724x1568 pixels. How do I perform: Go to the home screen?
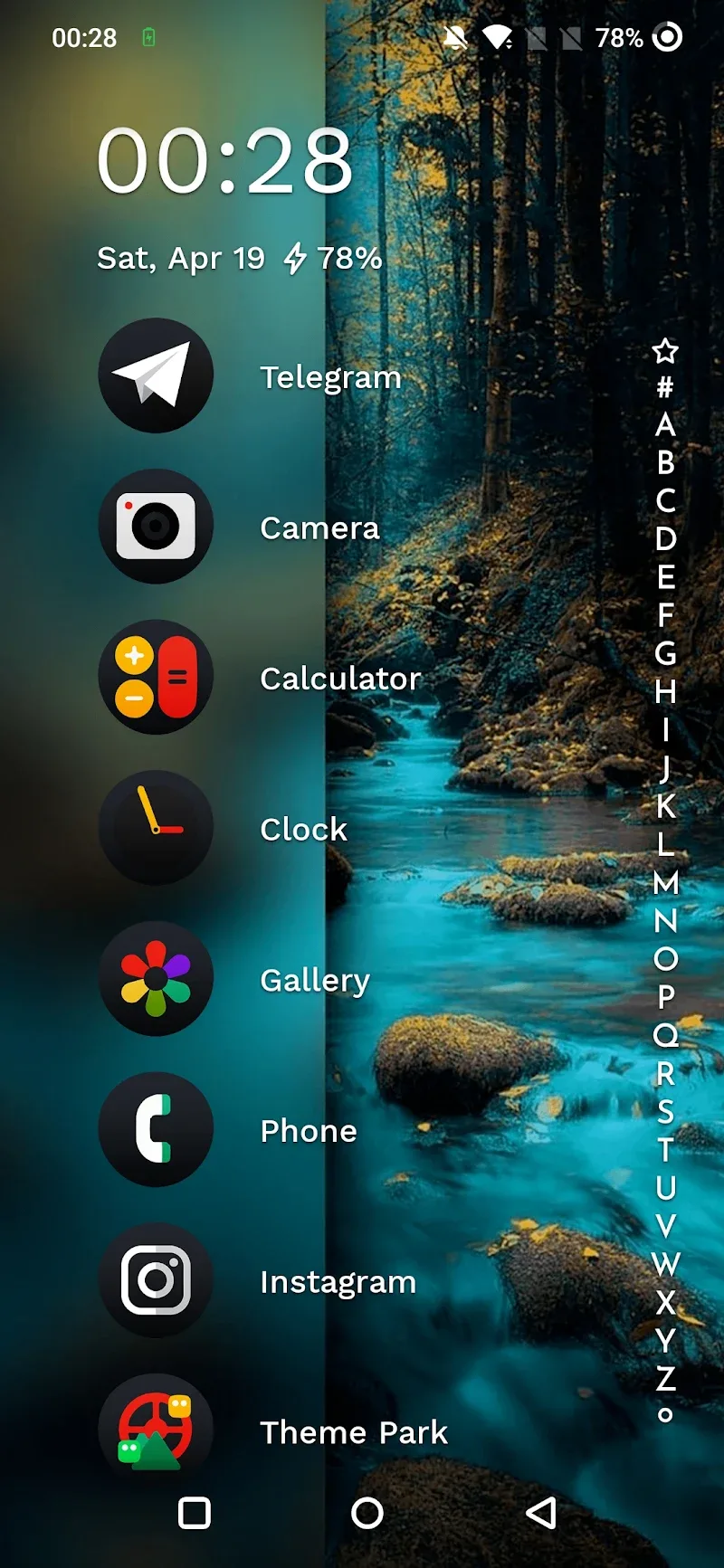[367, 1513]
